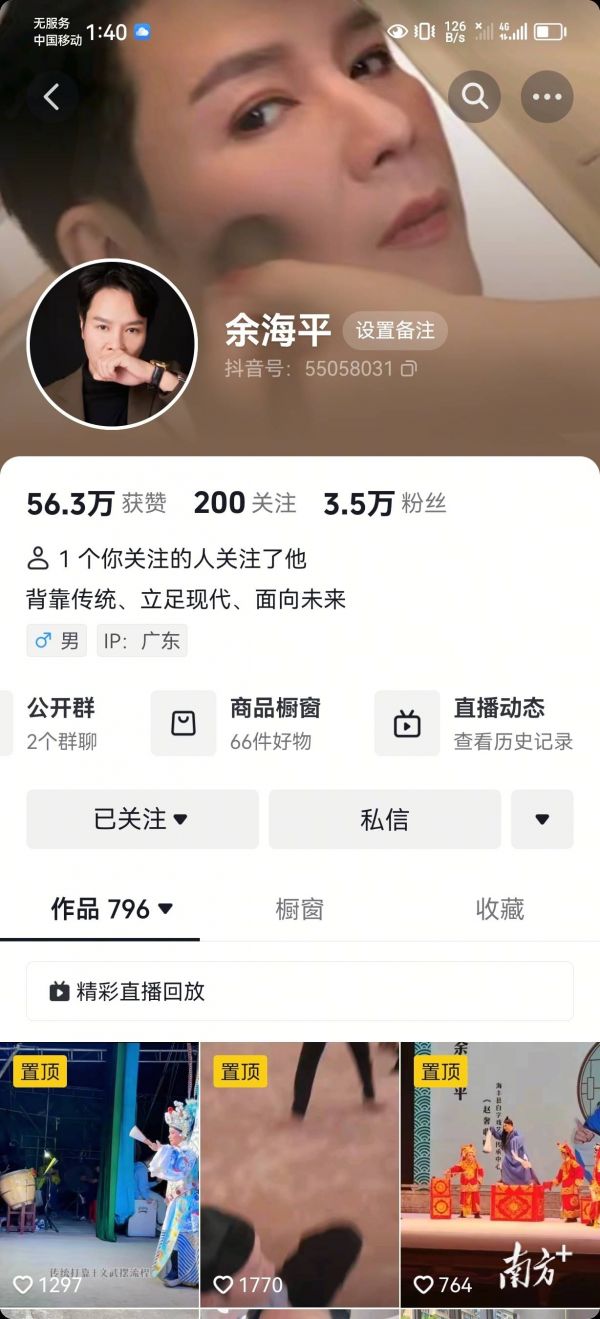View the profile avatar photo
The width and height of the screenshot is (600, 1319).
[112, 345]
